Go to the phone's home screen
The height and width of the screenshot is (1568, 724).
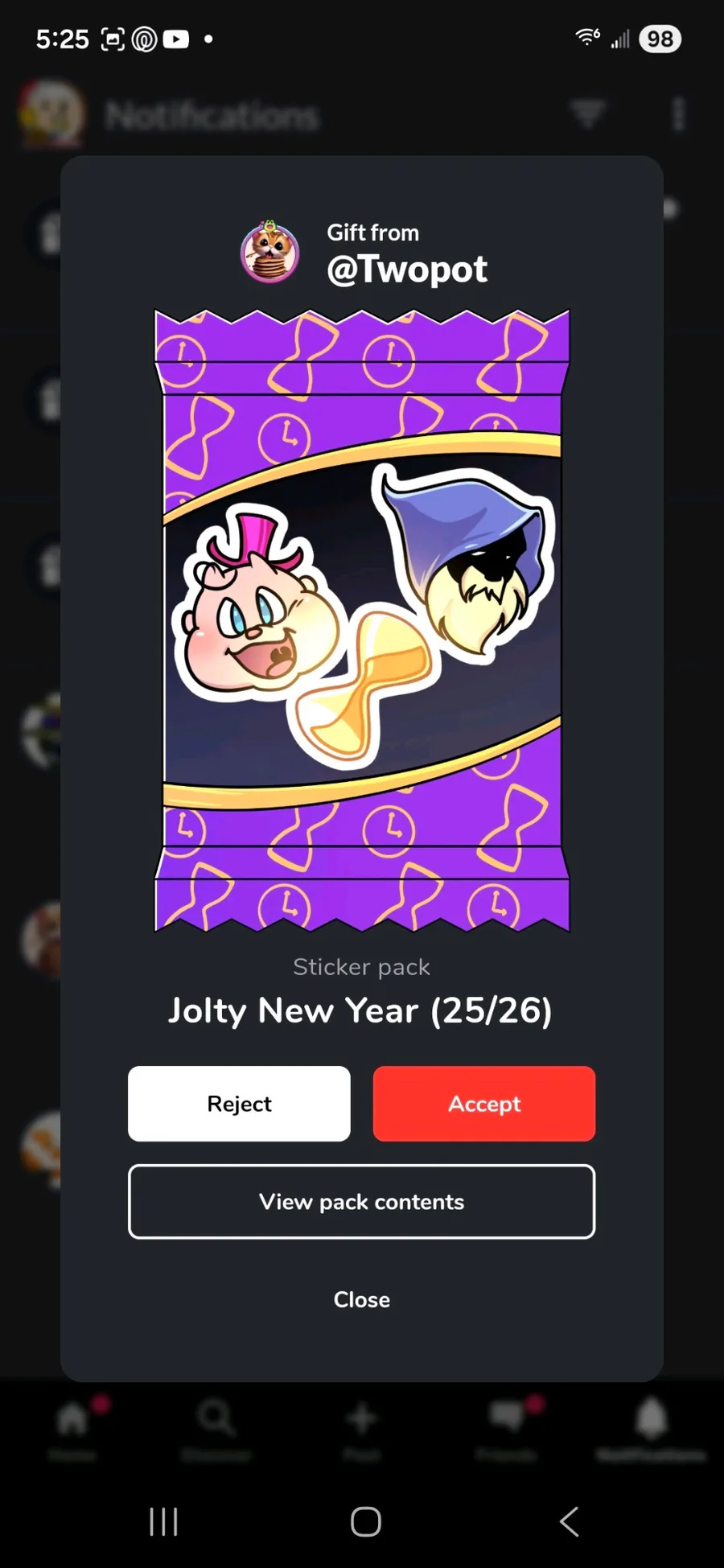pyautogui.click(x=365, y=1521)
